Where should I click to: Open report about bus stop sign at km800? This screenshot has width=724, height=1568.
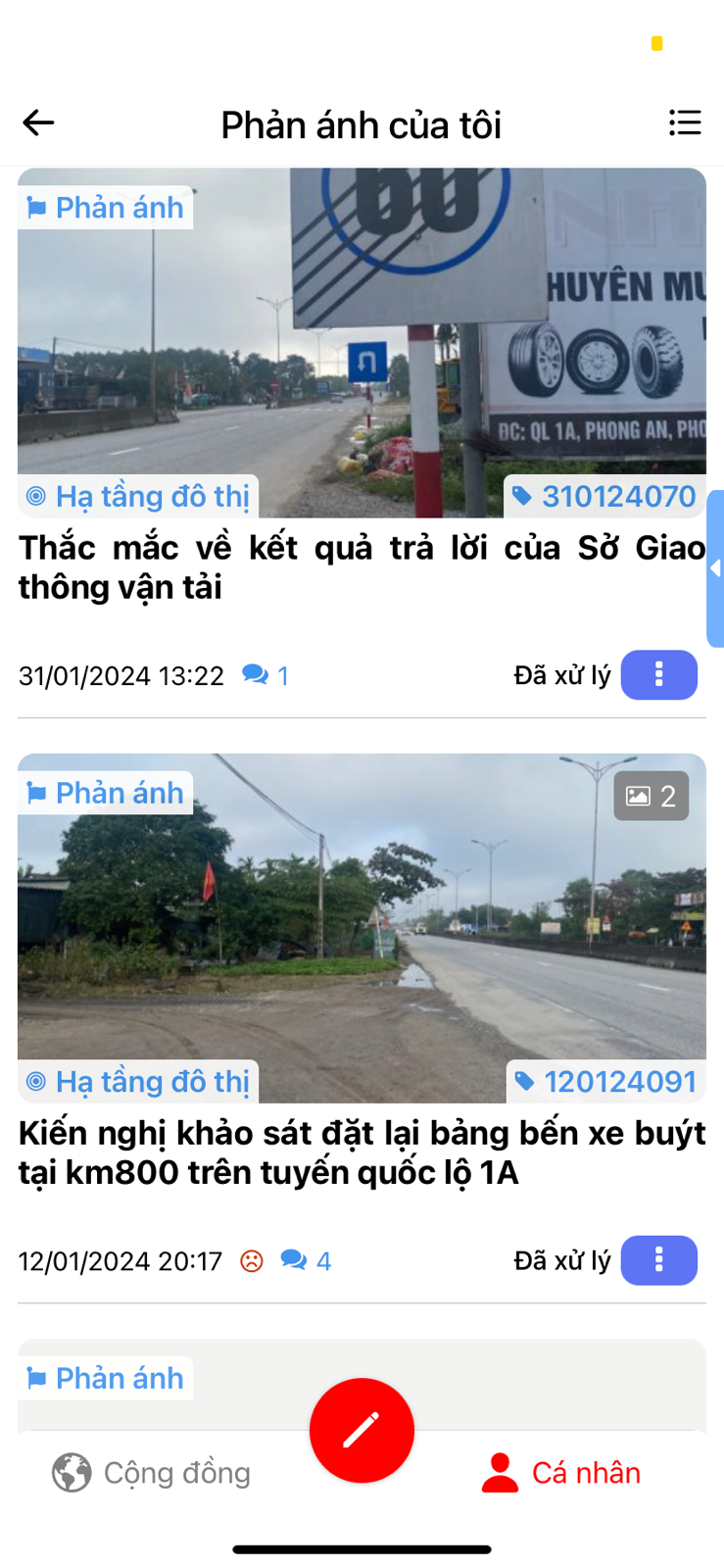coord(361,1151)
